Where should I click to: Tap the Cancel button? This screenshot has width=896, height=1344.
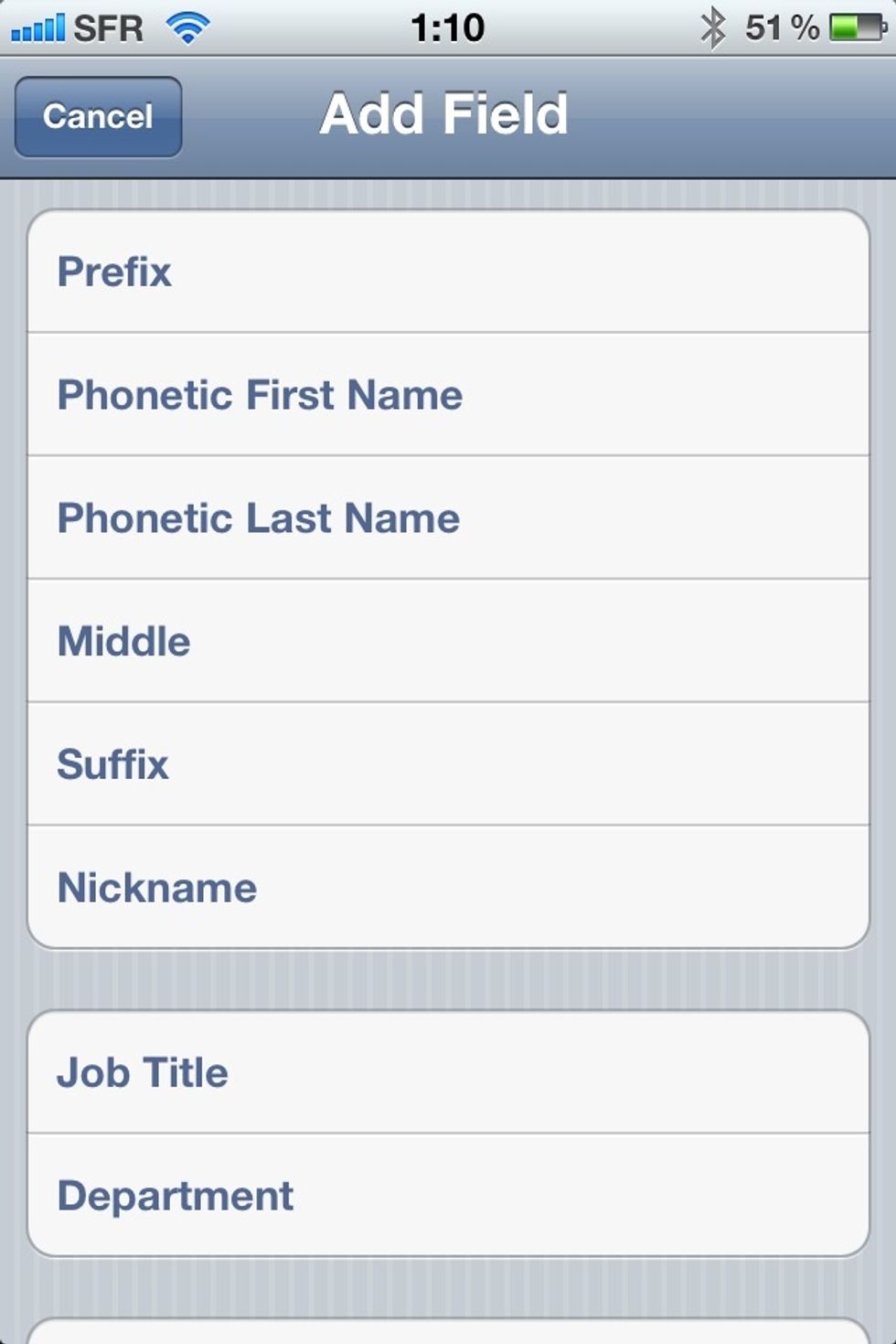[96, 115]
